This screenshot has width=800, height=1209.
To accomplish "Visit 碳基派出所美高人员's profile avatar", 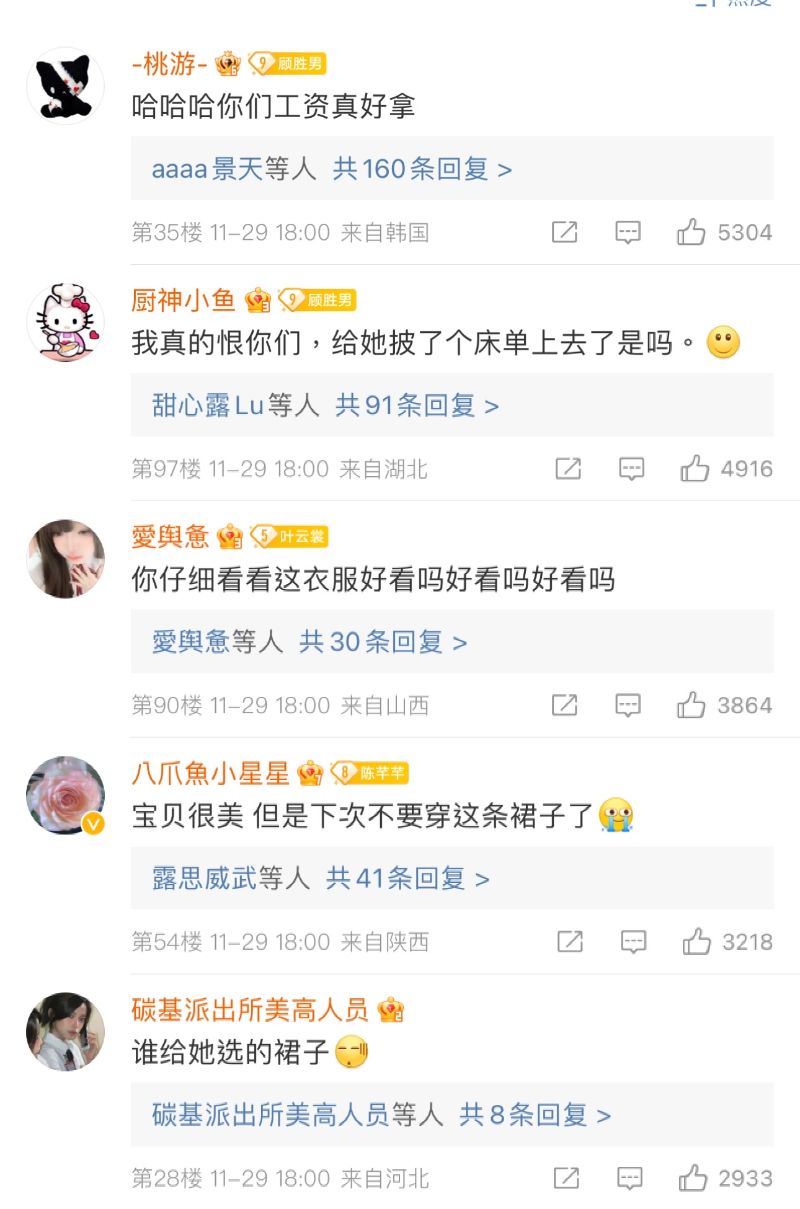I will pos(65,1032).
